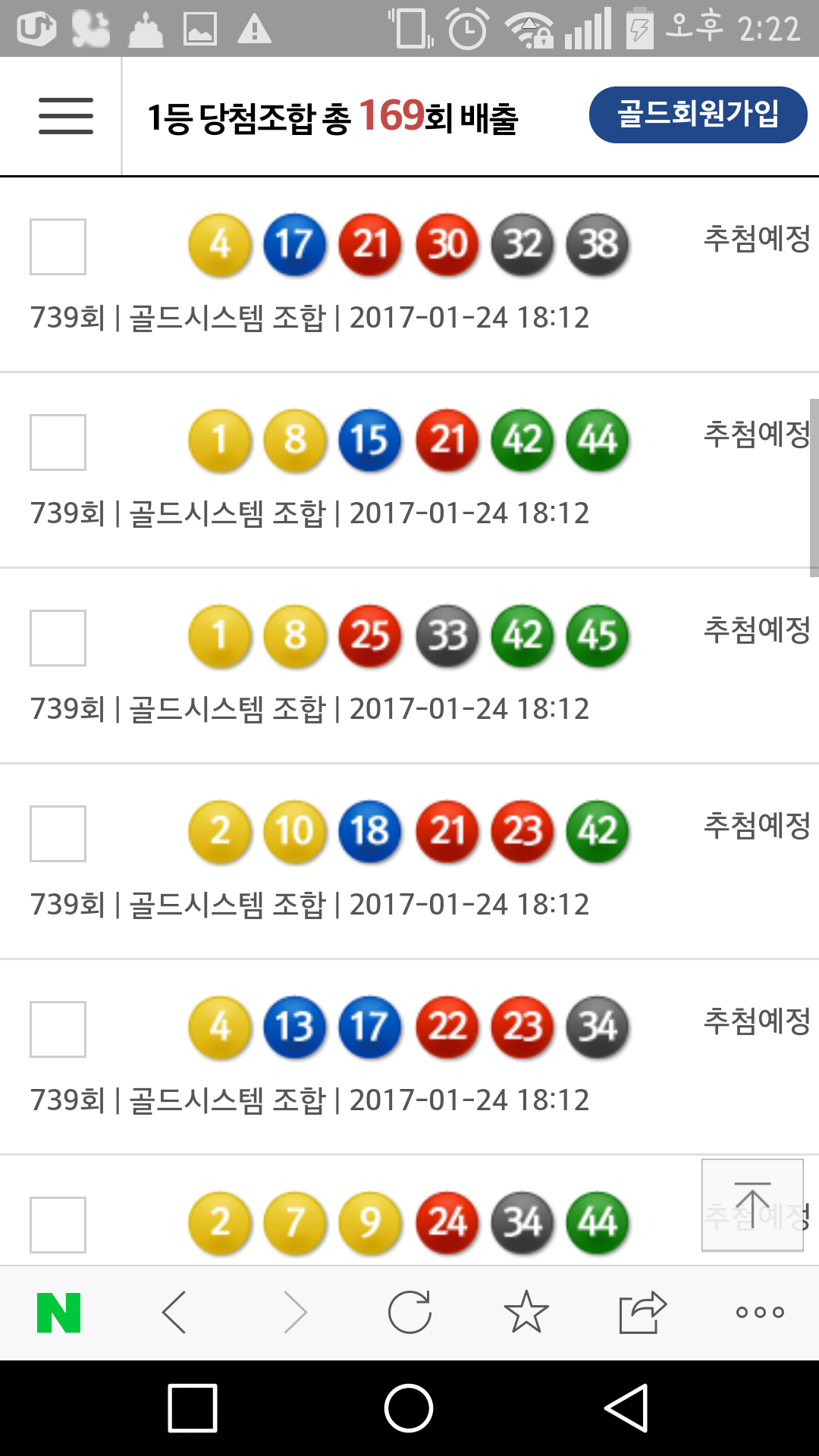The height and width of the screenshot is (1456, 819).
Task: Open recent apps from the navigation bar
Action: click(x=193, y=1408)
